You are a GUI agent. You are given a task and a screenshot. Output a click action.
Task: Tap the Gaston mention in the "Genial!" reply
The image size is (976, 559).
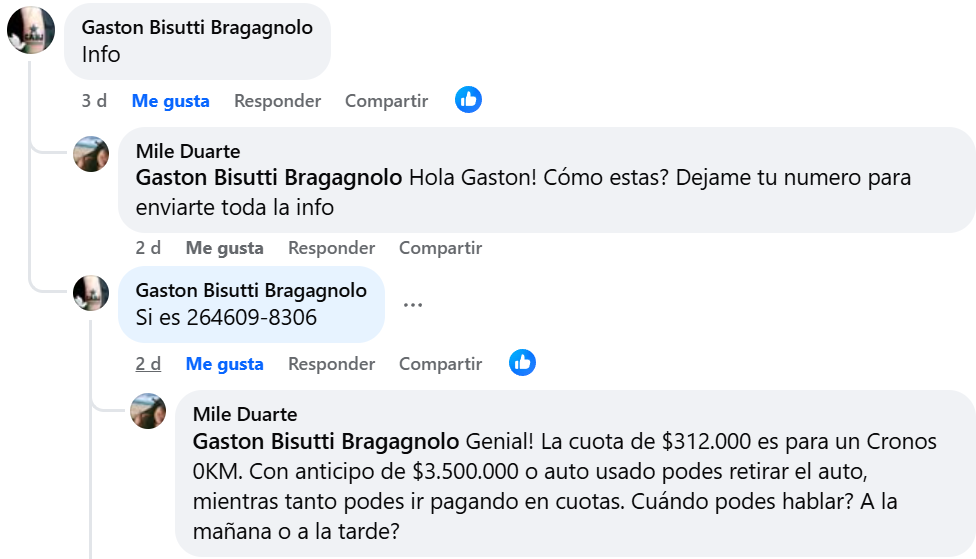click(326, 441)
